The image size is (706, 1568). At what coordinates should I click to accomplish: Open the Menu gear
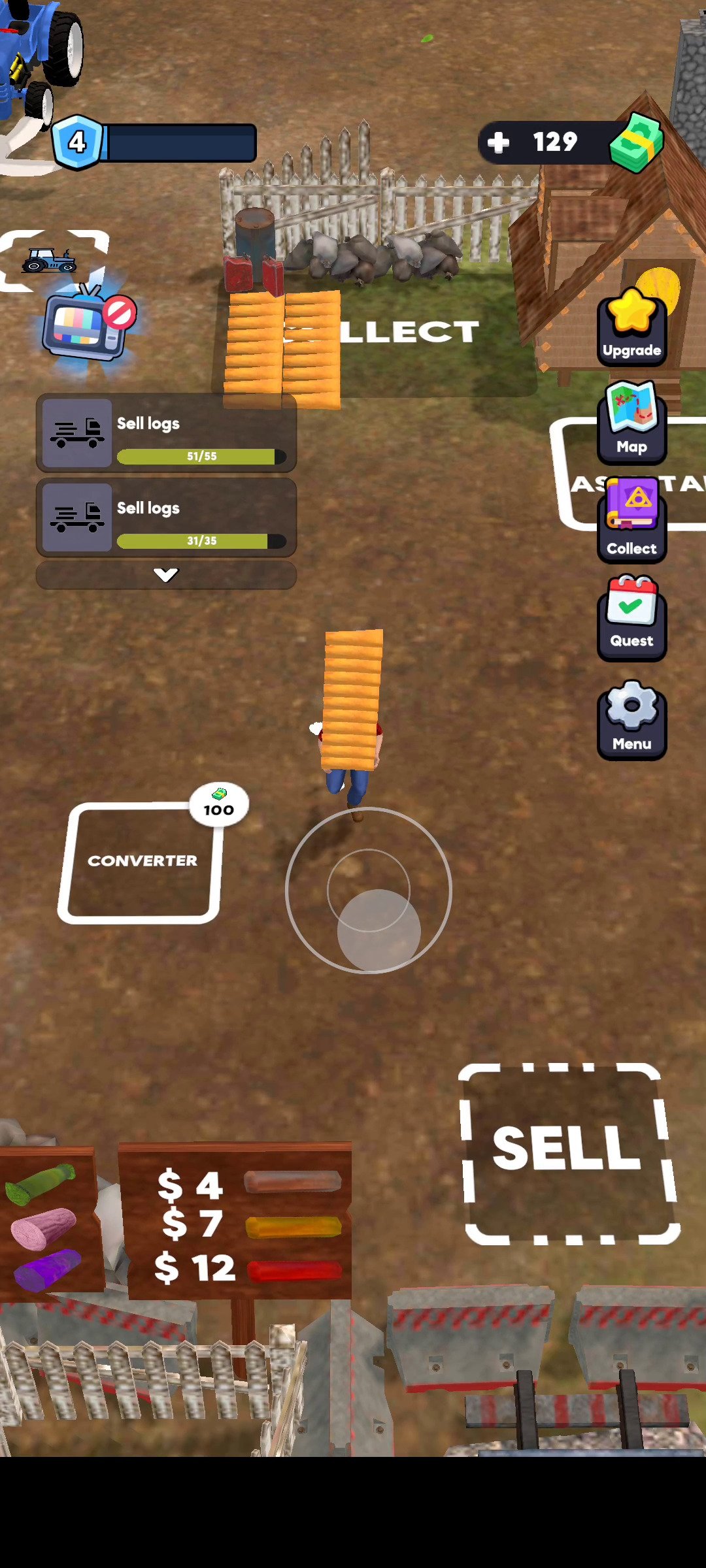point(631,719)
